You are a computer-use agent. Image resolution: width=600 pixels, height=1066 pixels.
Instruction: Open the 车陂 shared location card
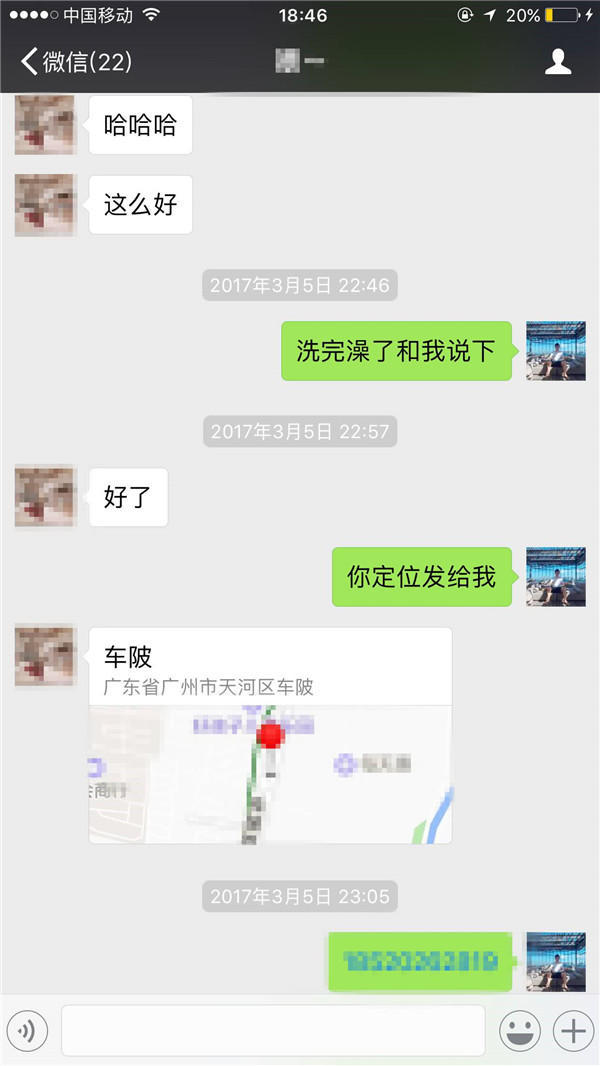270,735
